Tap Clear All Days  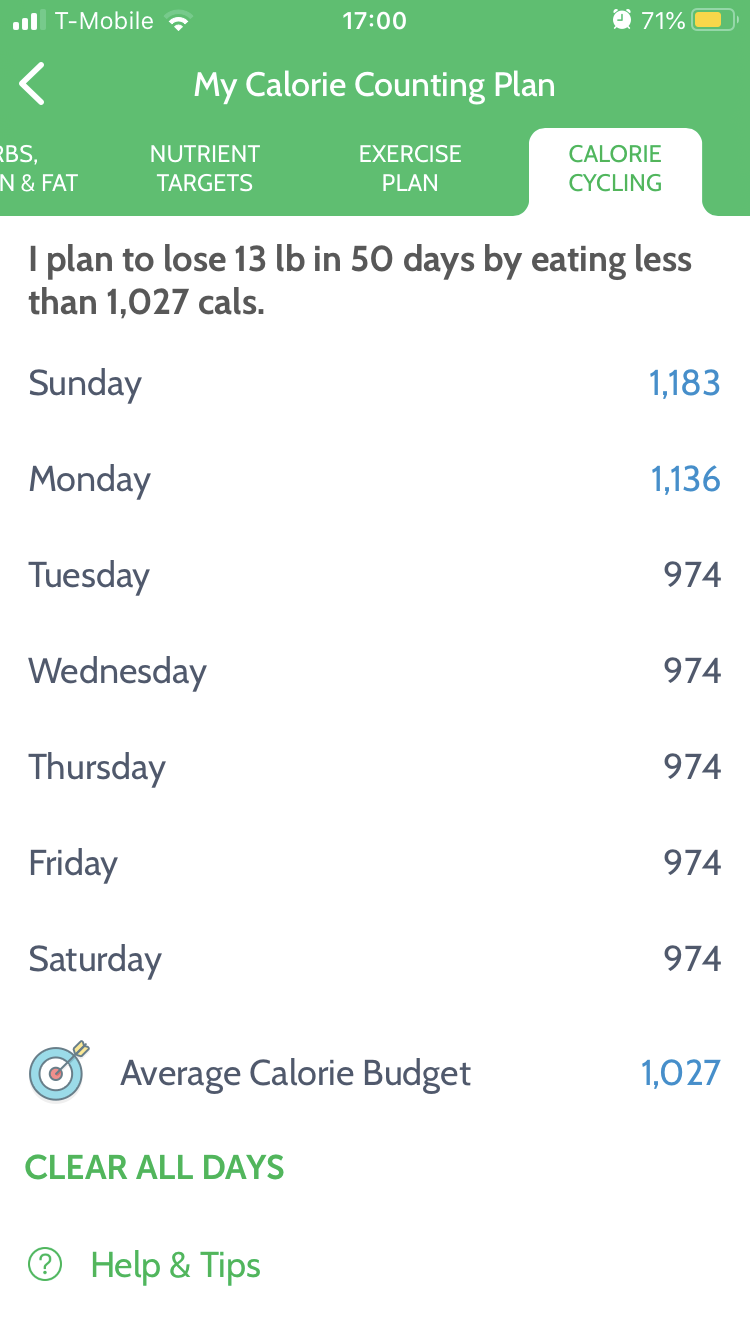pyautogui.click(x=155, y=1167)
